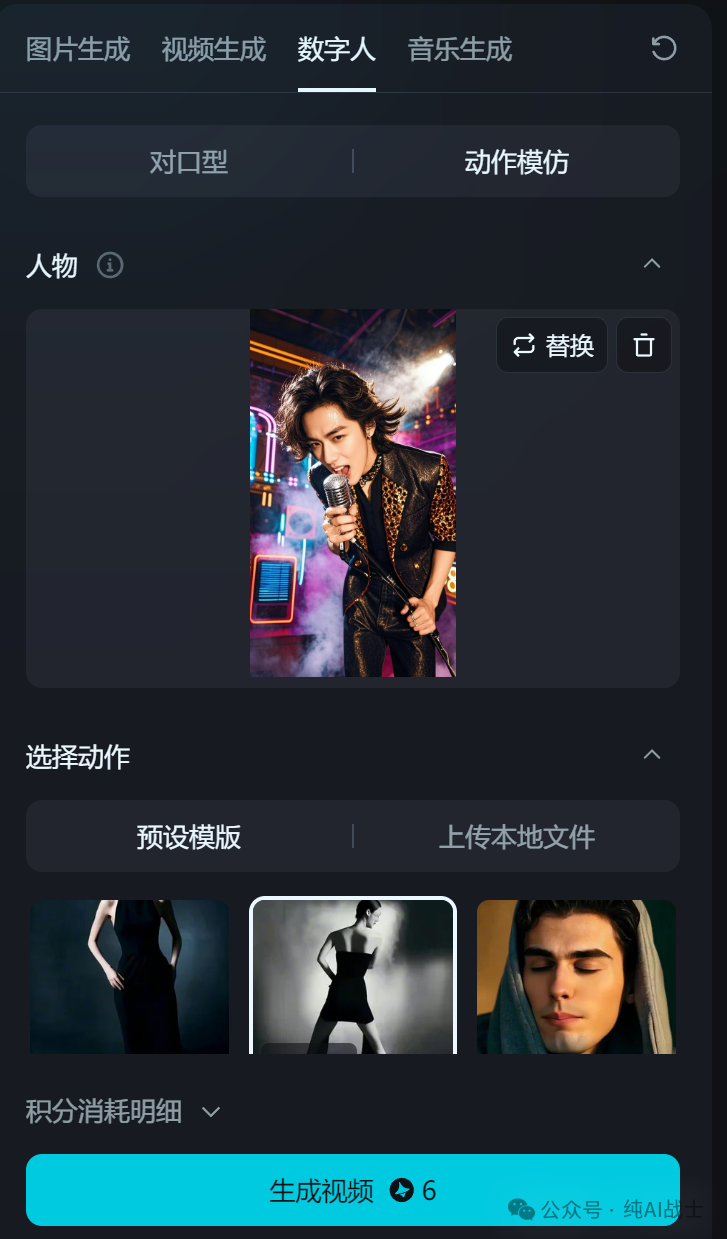
Task: Select the black-and-white dancer template
Action: tap(353, 976)
